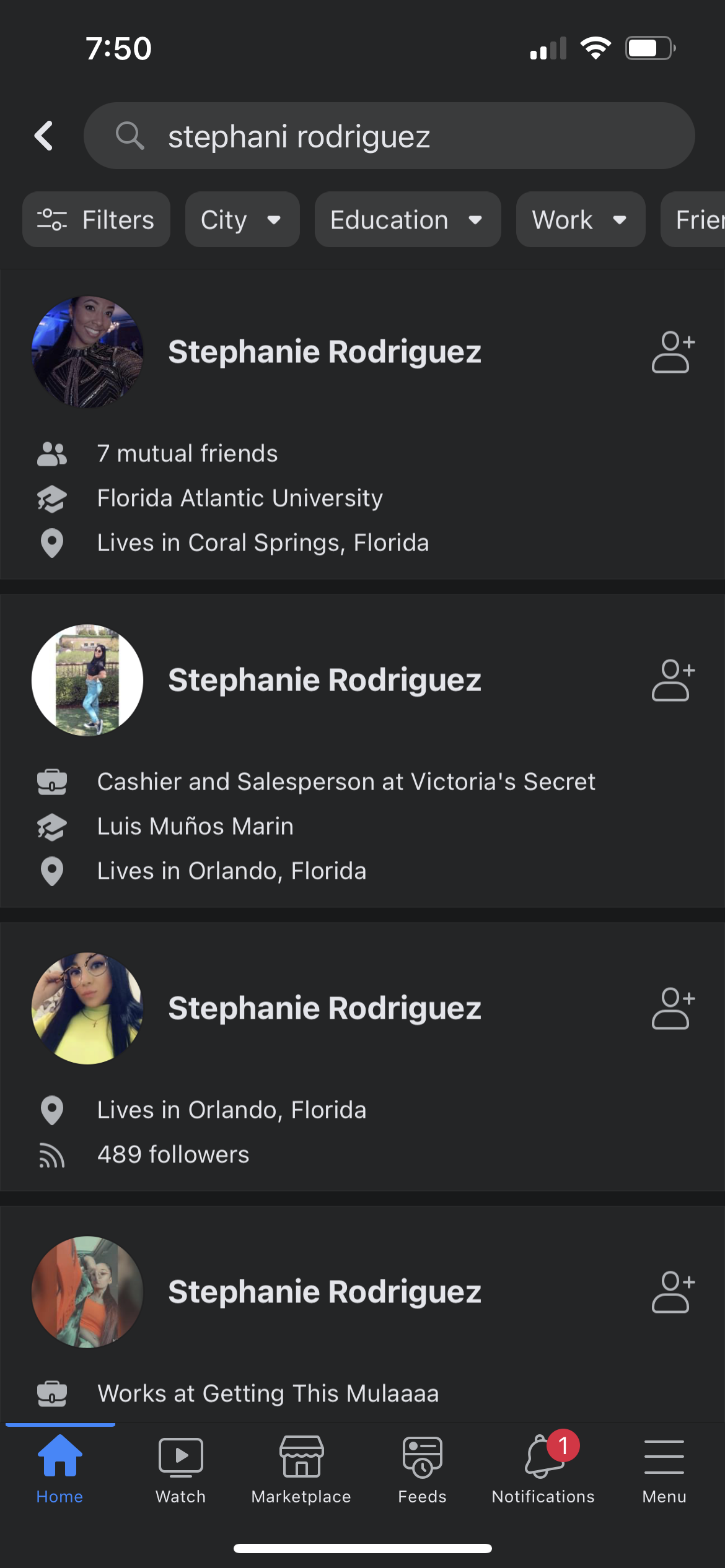725x1568 pixels.
Task: Open Stephanie Rodriguez working at Getting This Mulaaaa
Action: click(x=324, y=1292)
